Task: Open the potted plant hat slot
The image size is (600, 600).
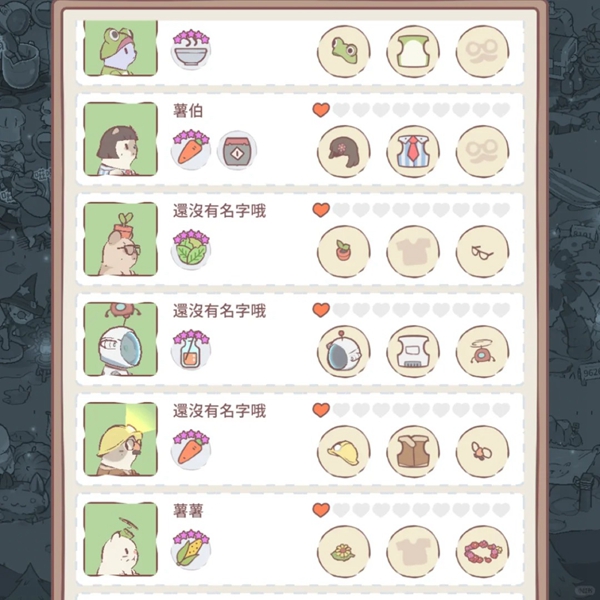Action: pyautogui.click(x=343, y=252)
